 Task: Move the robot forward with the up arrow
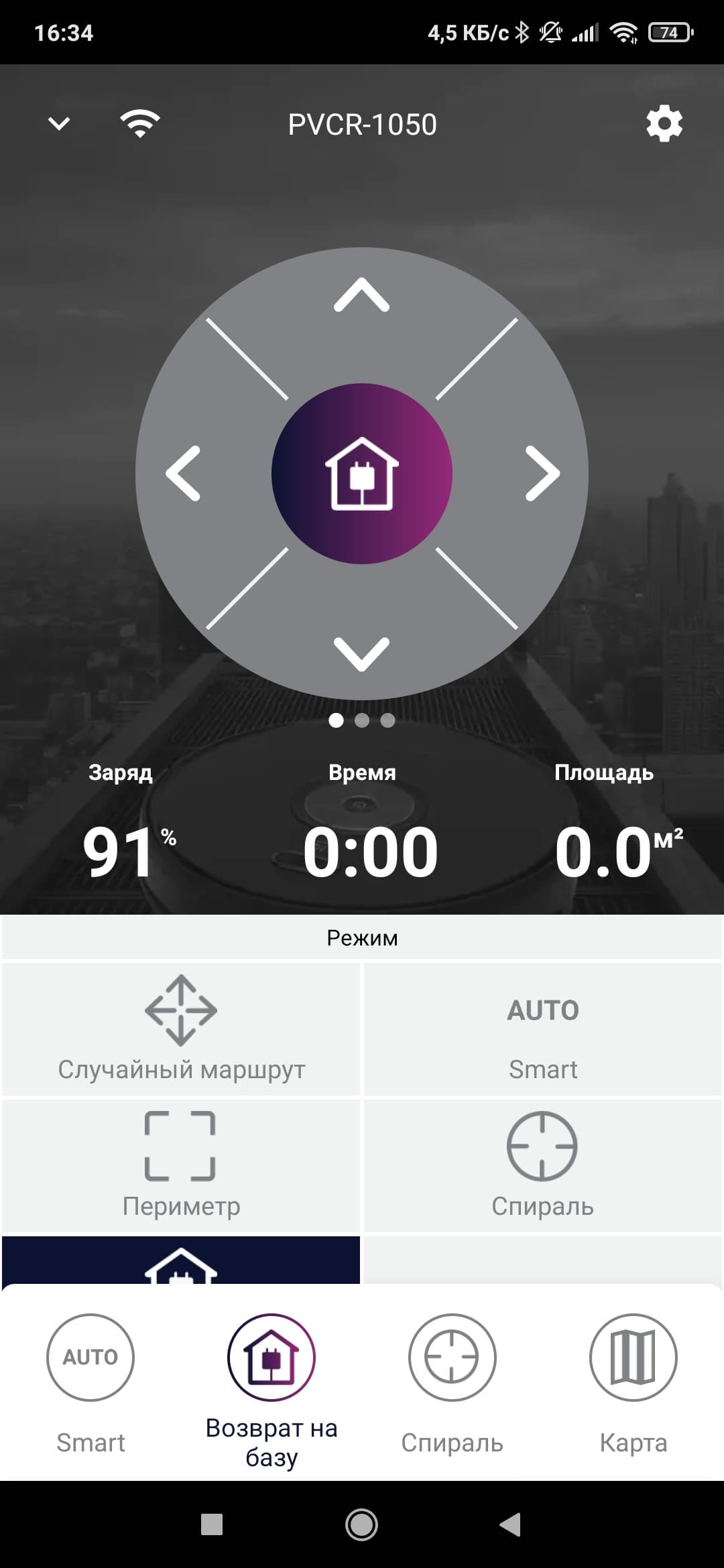click(362, 296)
